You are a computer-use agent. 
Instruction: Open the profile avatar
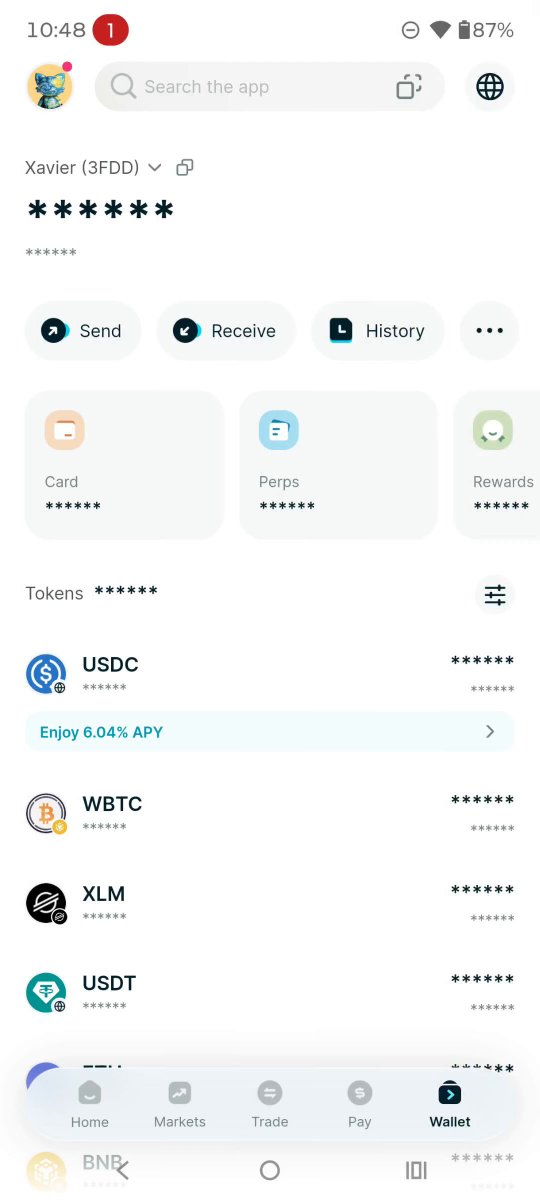coord(49,86)
